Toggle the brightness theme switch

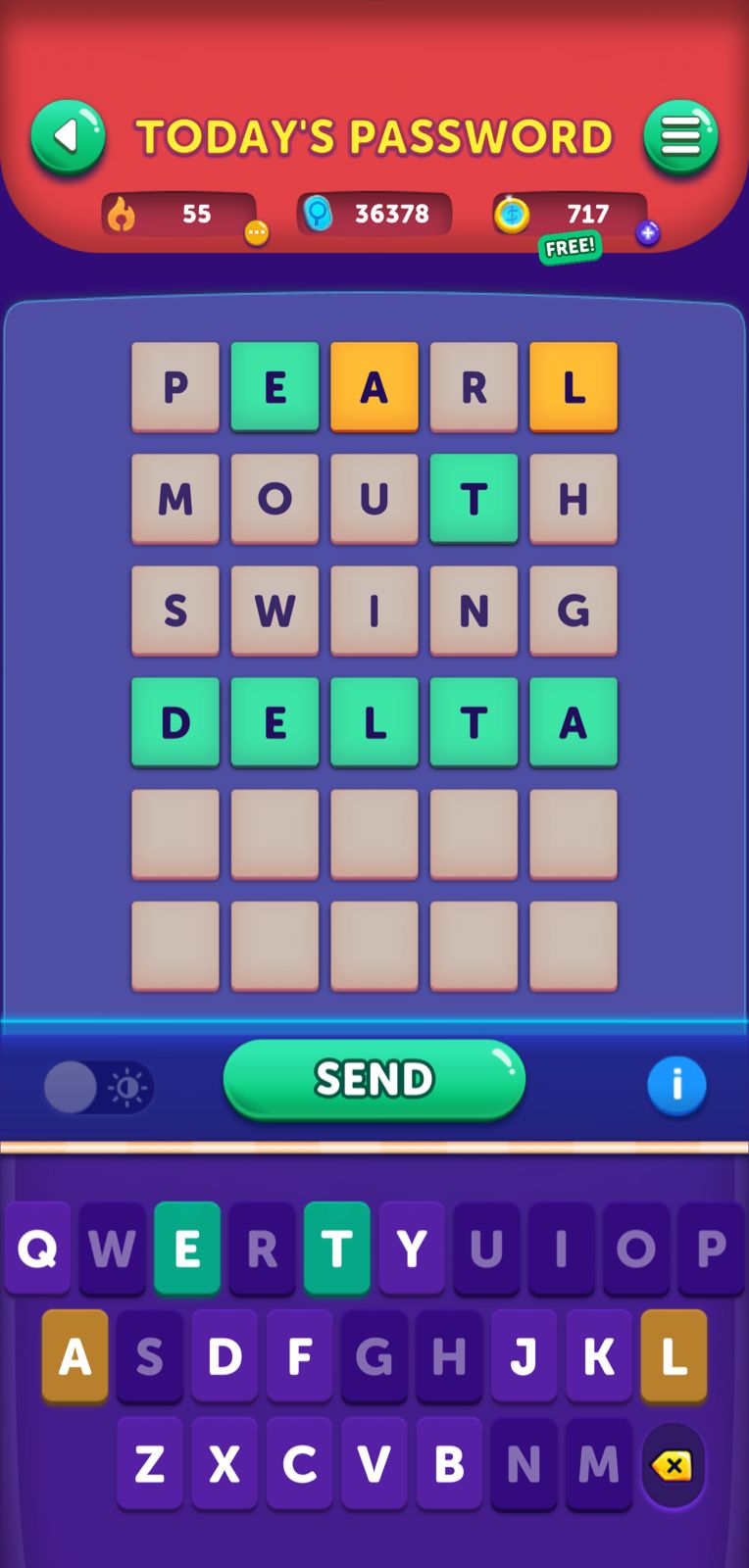98,1087
